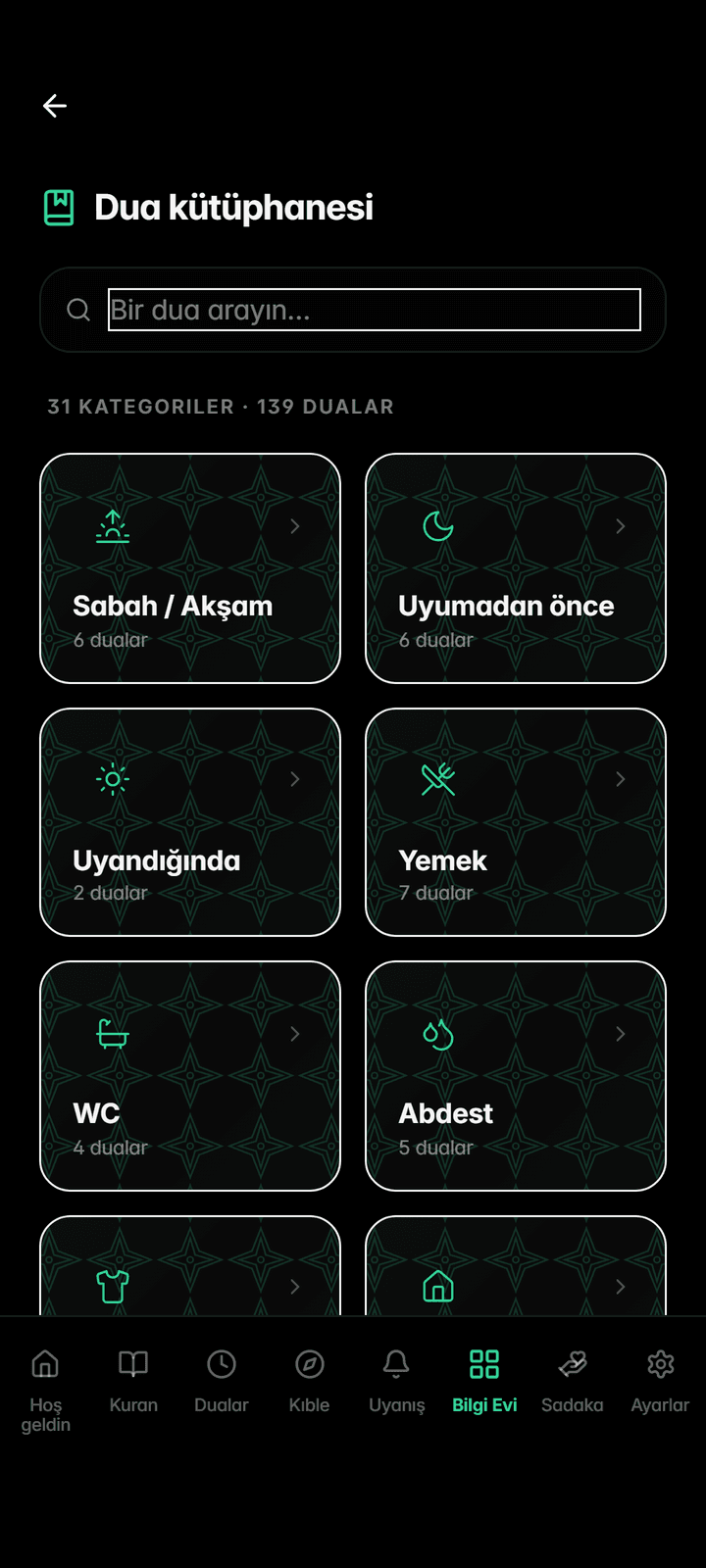The image size is (706, 1568).
Task: Open the Sadaka tab
Action: click(573, 1382)
